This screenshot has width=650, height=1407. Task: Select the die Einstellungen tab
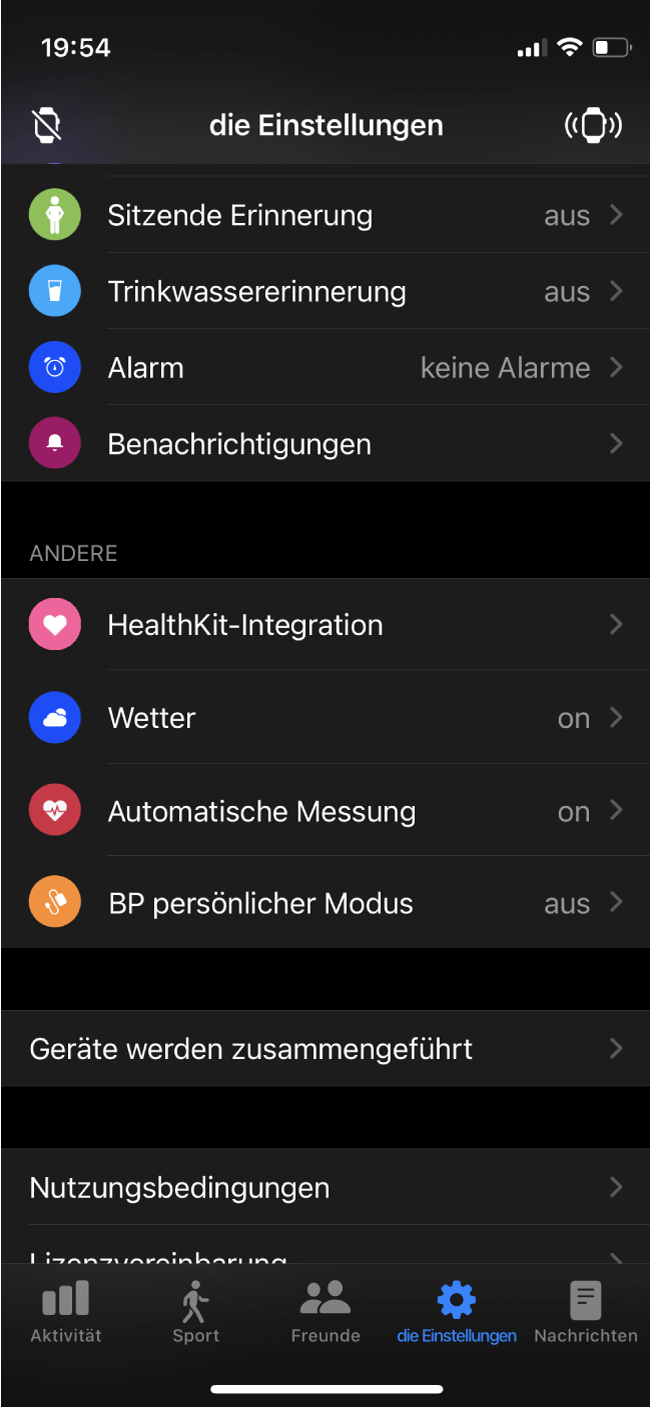pyautogui.click(x=456, y=1311)
